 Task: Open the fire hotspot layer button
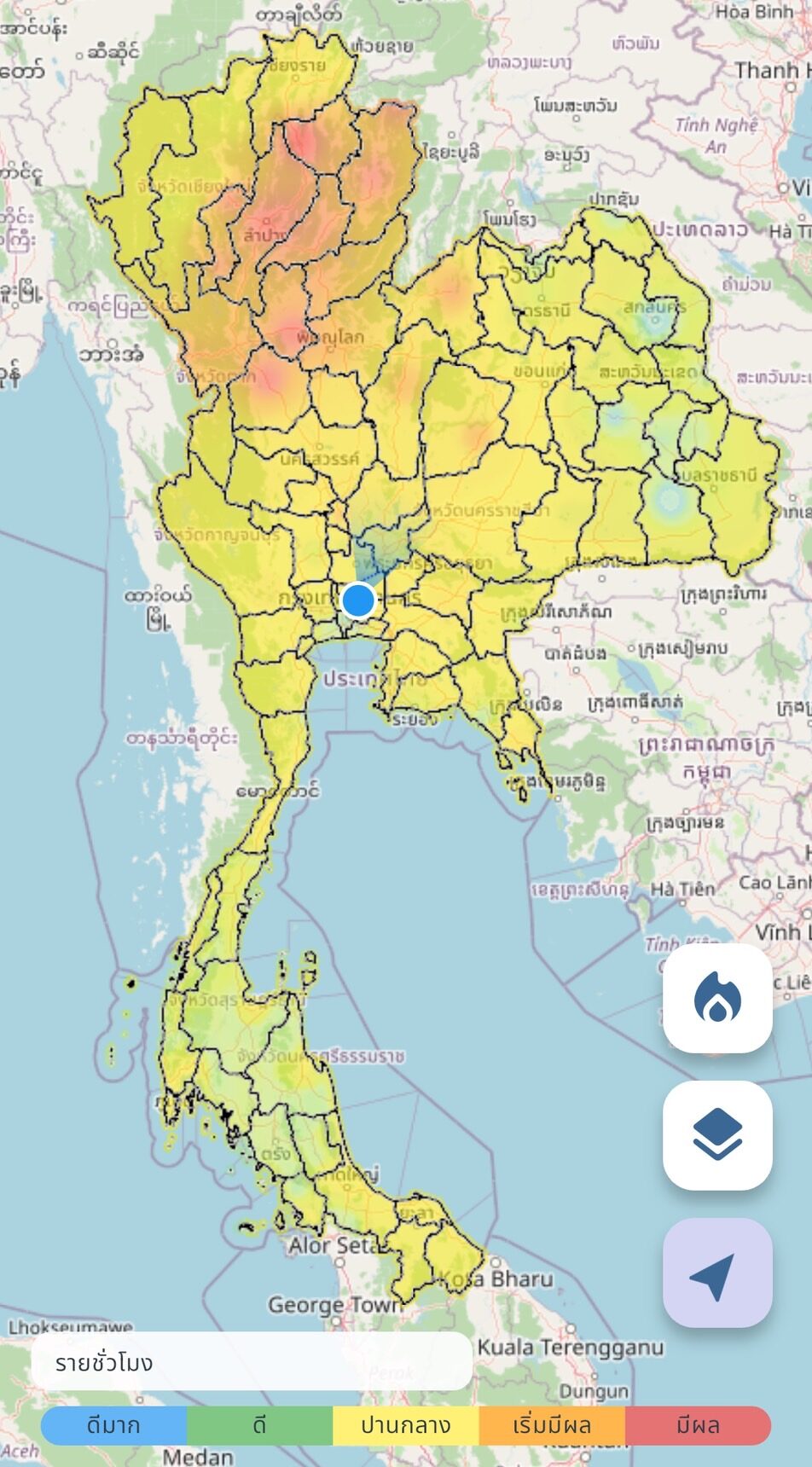click(x=717, y=998)
